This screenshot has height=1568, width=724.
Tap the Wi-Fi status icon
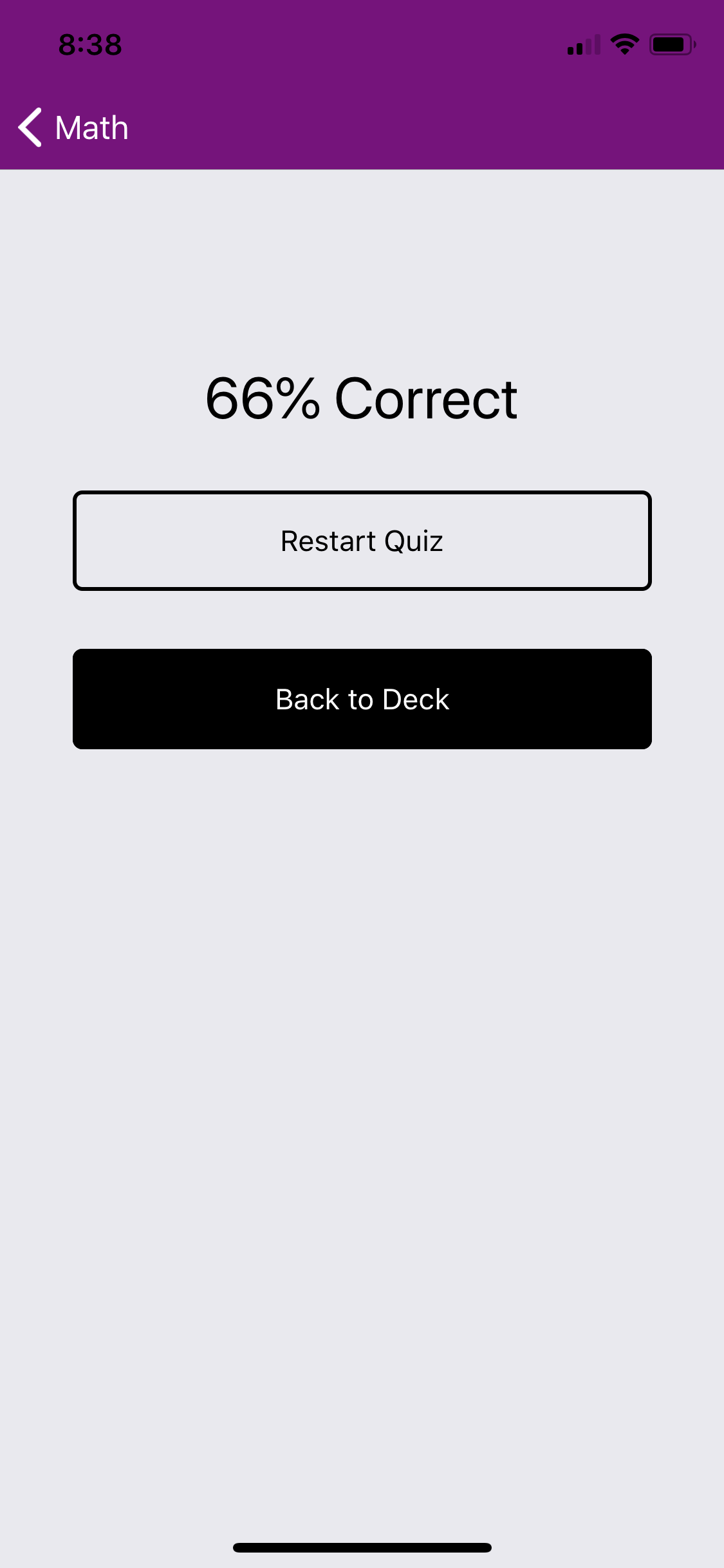point(622,43)
